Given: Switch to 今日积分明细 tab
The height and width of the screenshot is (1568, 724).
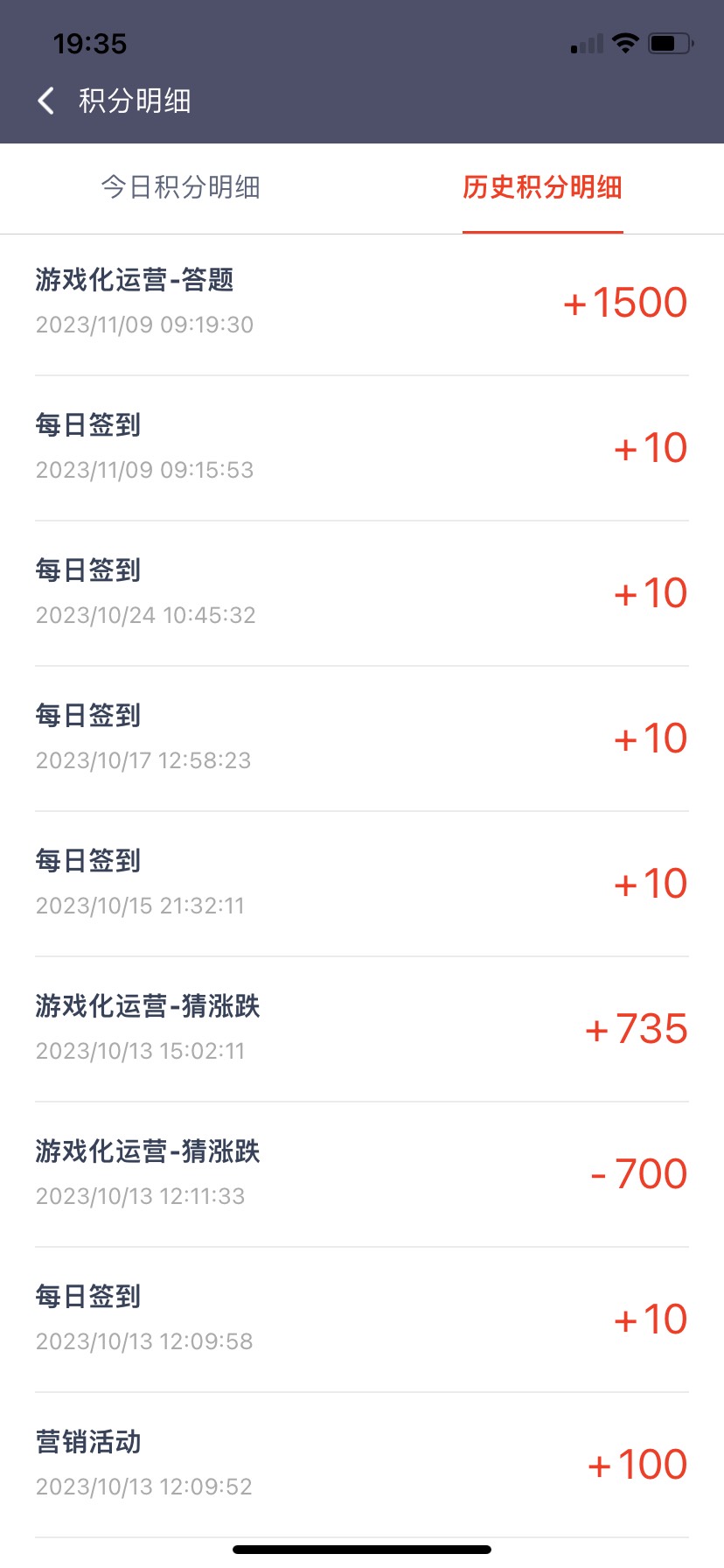Looking at the screenshot, I should tap(181, 187).
